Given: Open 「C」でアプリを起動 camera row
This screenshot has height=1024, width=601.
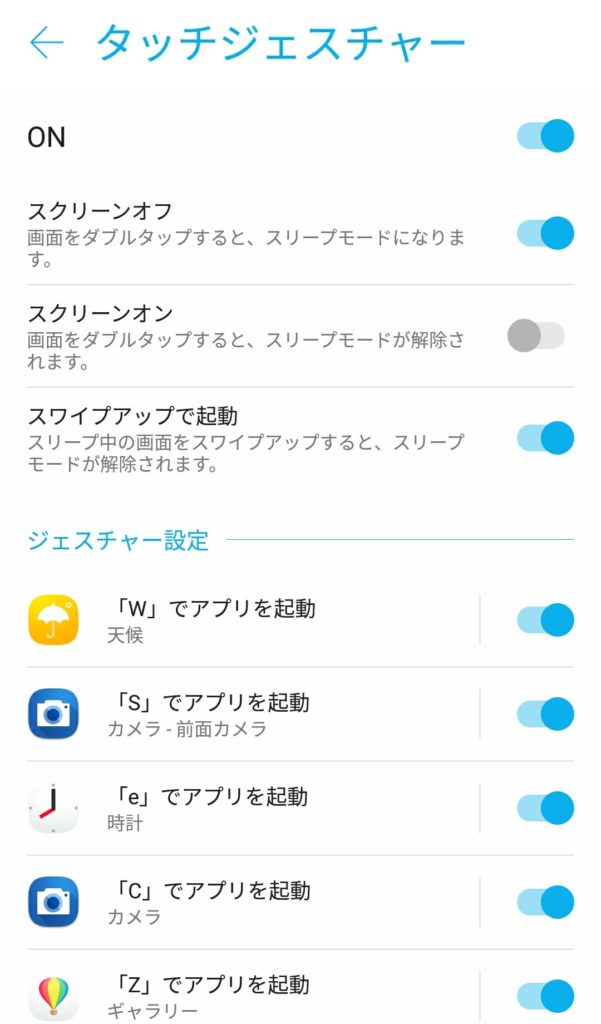Looking at the screenshot, I should [252, 902].
